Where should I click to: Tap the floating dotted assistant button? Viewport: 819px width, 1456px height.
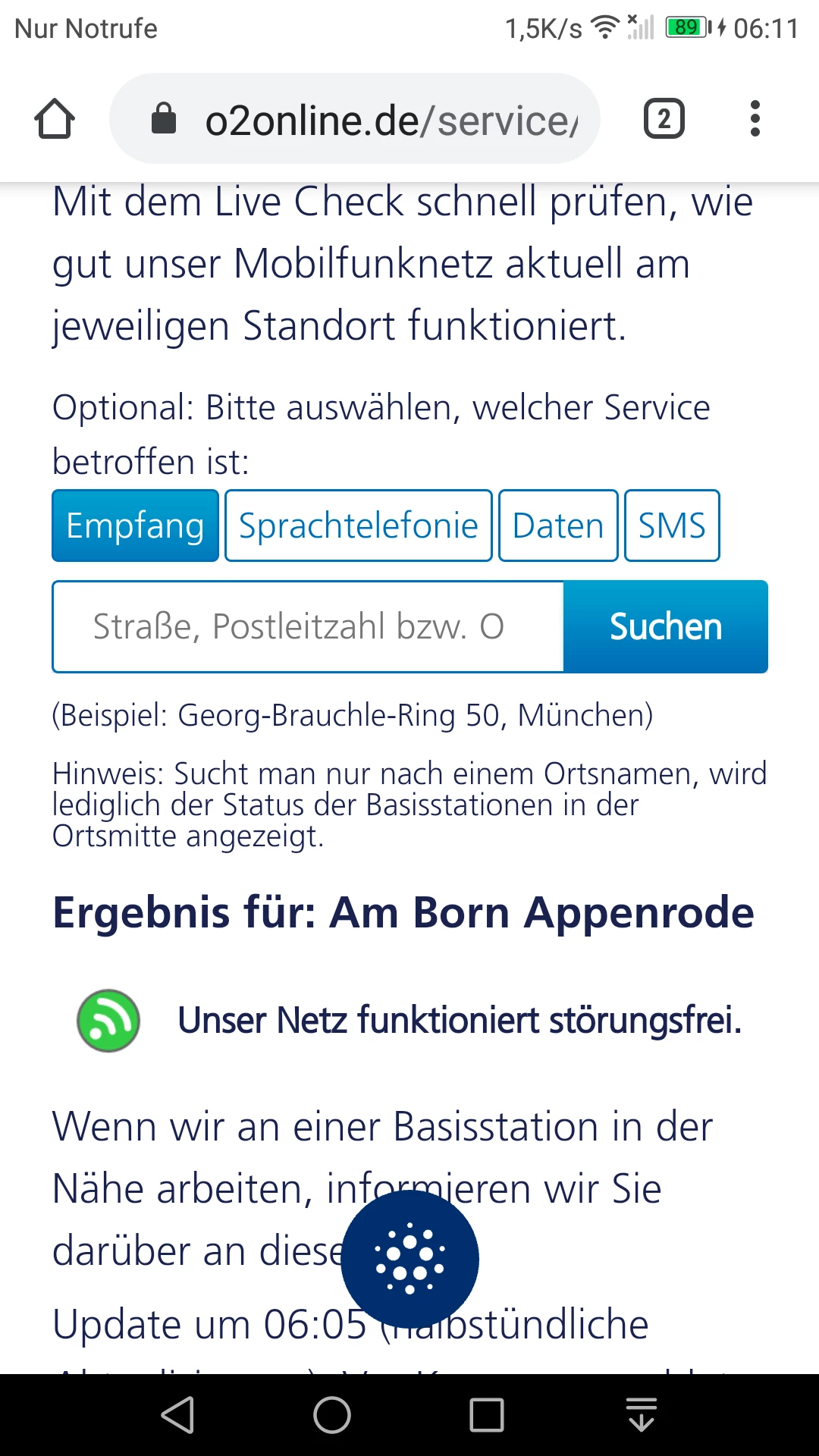point(409,1259)
